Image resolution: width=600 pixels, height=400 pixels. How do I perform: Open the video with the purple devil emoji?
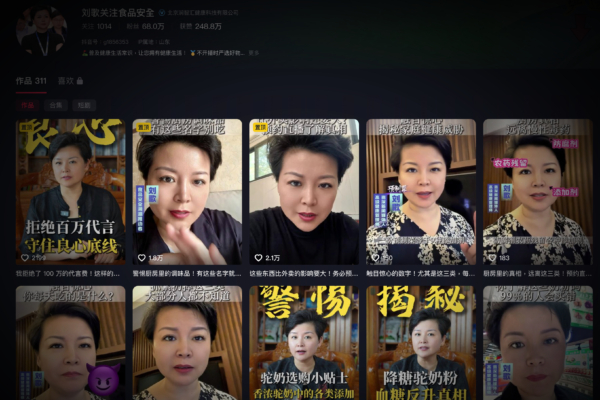coord(70,343)
